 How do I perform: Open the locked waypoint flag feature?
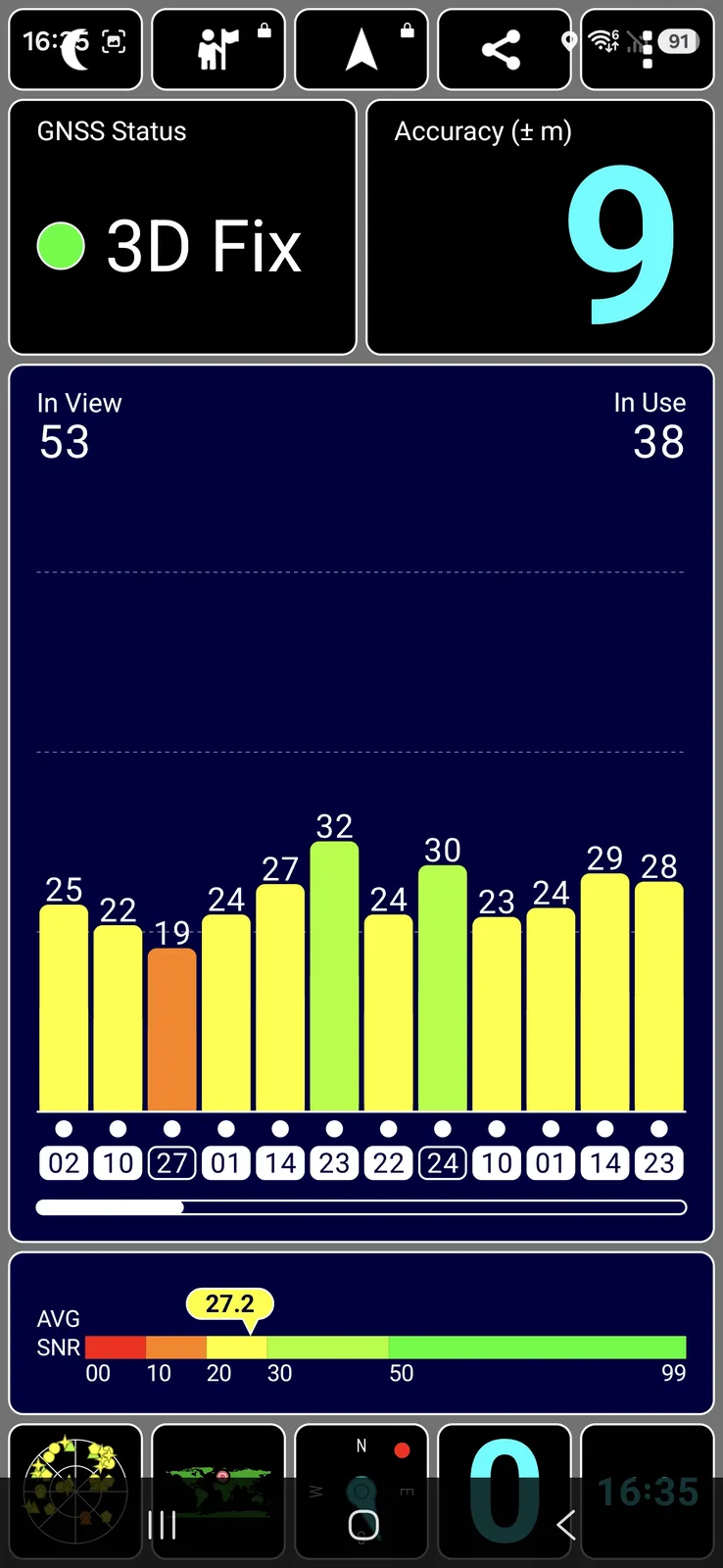[218, 49]
